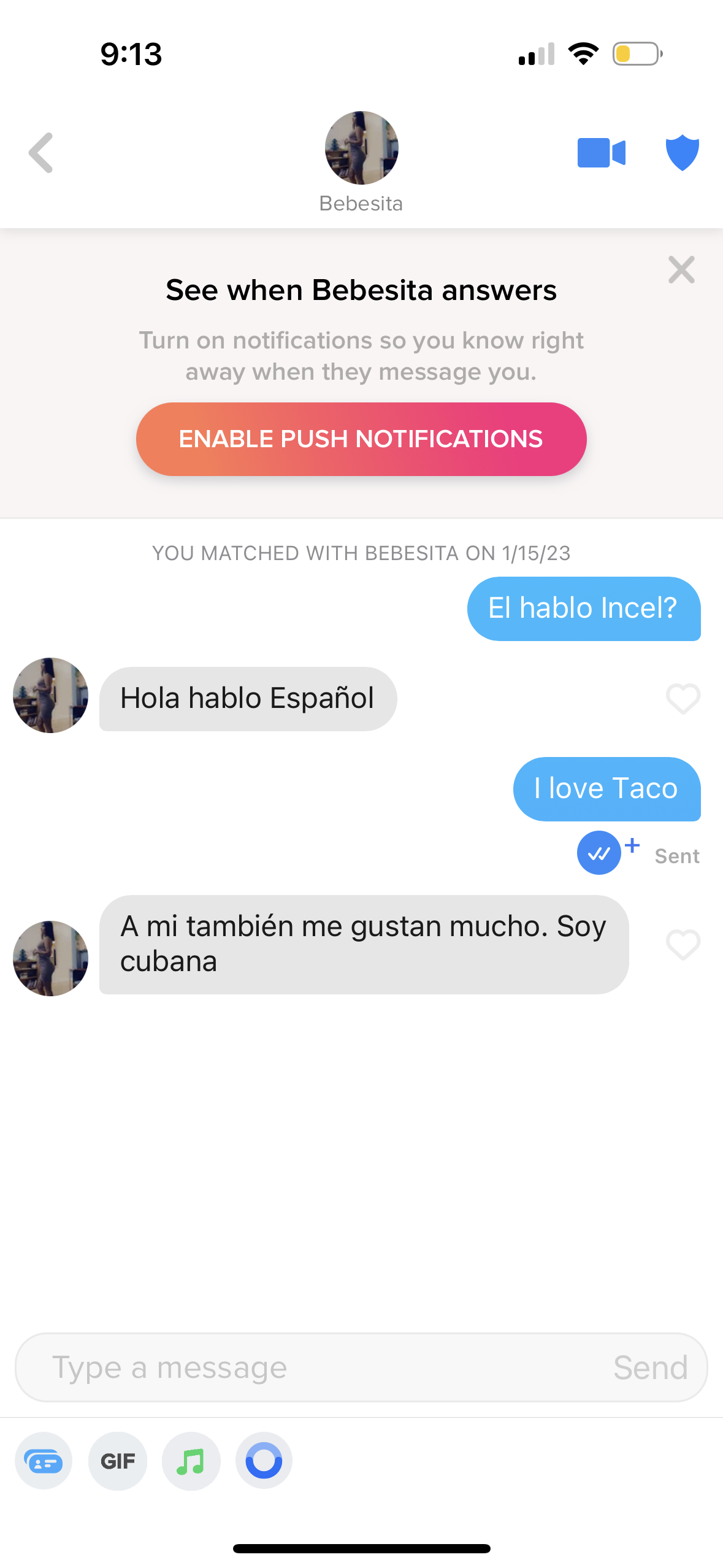Like the message 'Hola hablo Español'
Viewport: 723px width, 1568px height.
tap(683, 699)
